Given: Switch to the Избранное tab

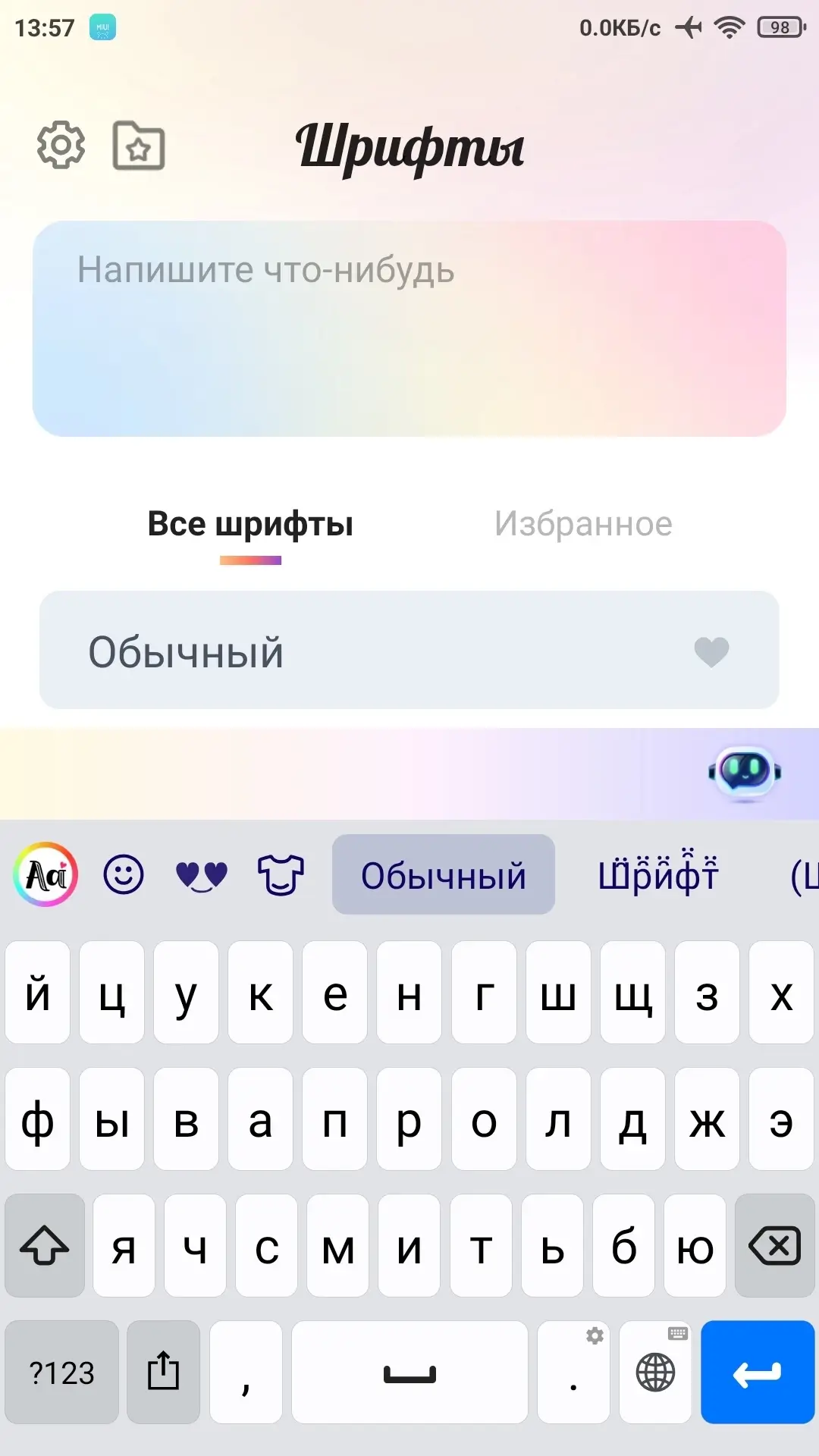Looking at the screenshot, I should 583,524.
